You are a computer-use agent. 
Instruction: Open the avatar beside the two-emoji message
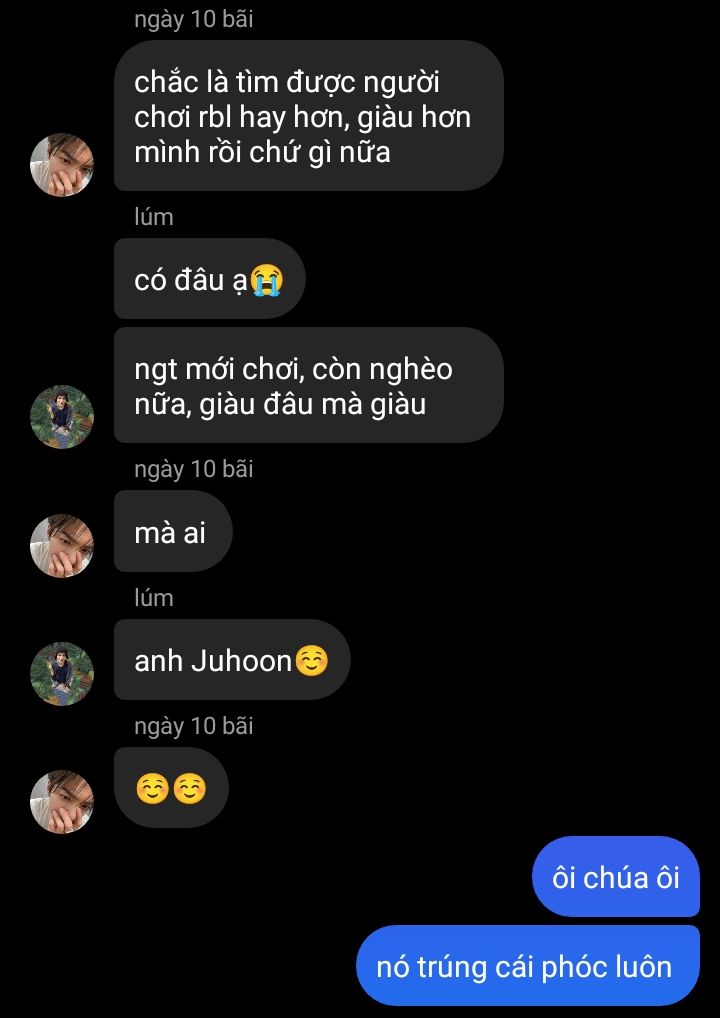point(62,802)
